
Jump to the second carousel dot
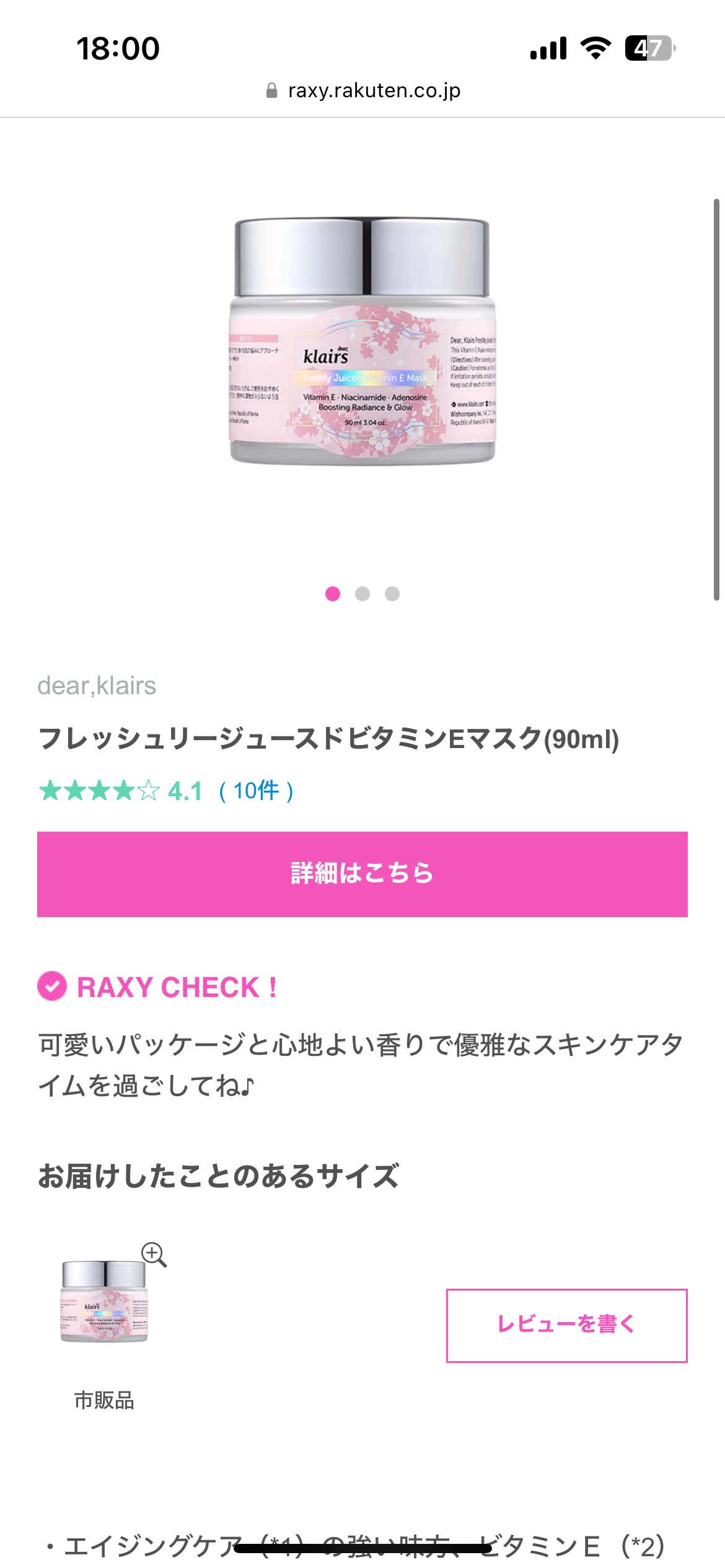click(362, 594)
